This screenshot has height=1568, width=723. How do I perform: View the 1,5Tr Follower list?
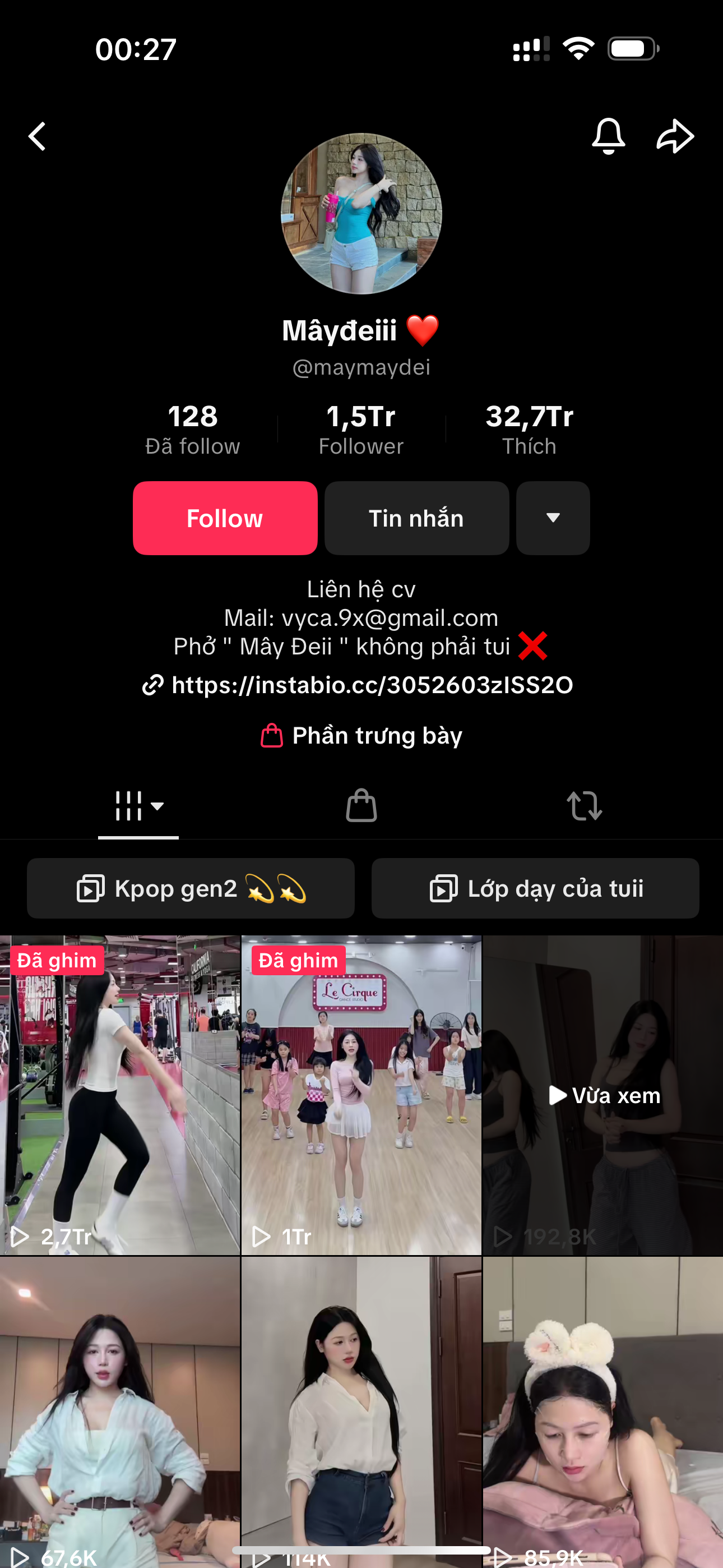[x=361, y=429]
